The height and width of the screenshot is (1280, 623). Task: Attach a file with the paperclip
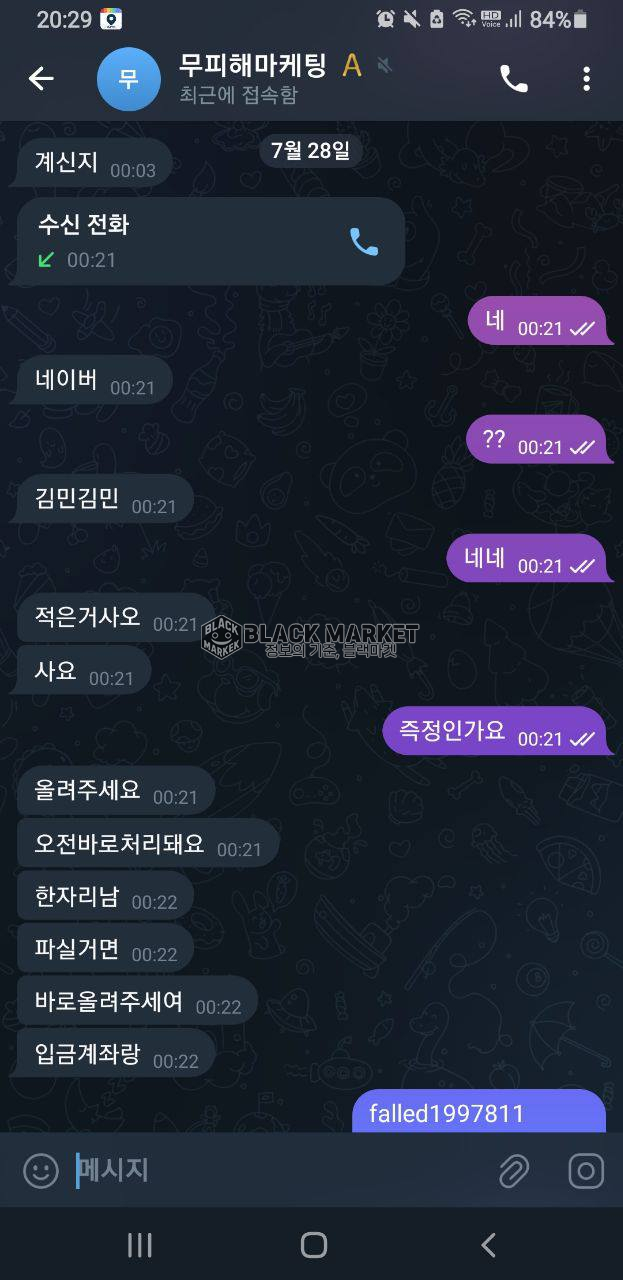tap(514, 1170)
